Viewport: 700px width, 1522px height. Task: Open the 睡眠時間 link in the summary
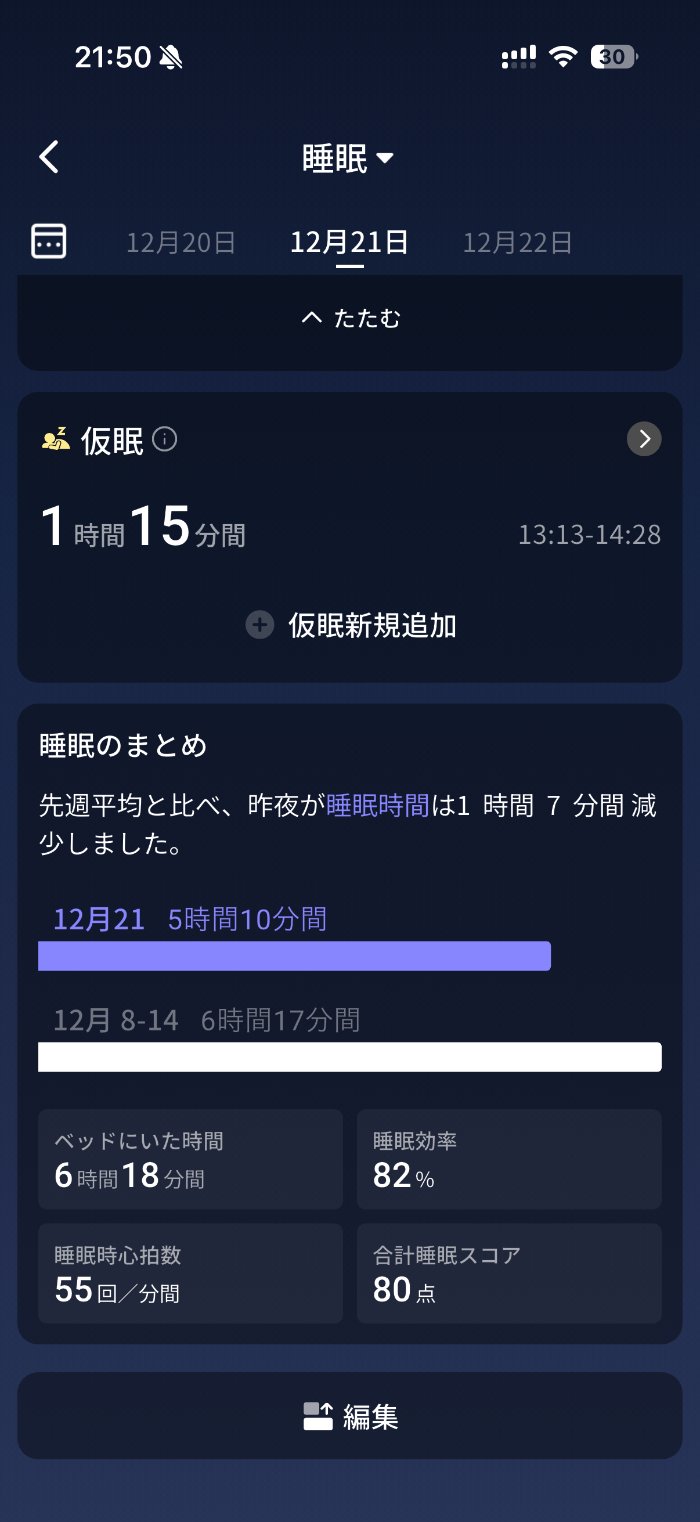tap(377, 806)
